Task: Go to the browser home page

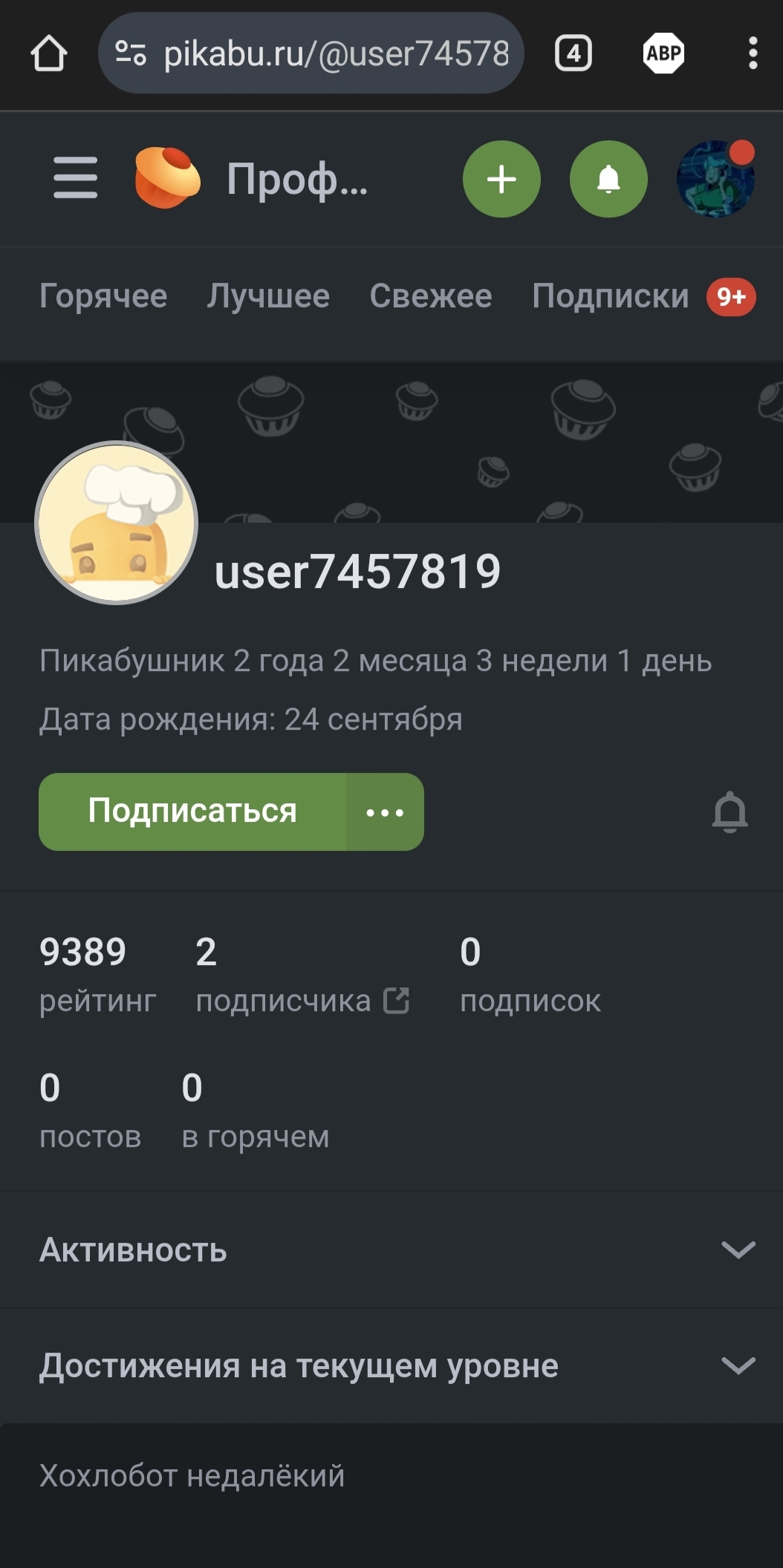Action: click(49, 53)
